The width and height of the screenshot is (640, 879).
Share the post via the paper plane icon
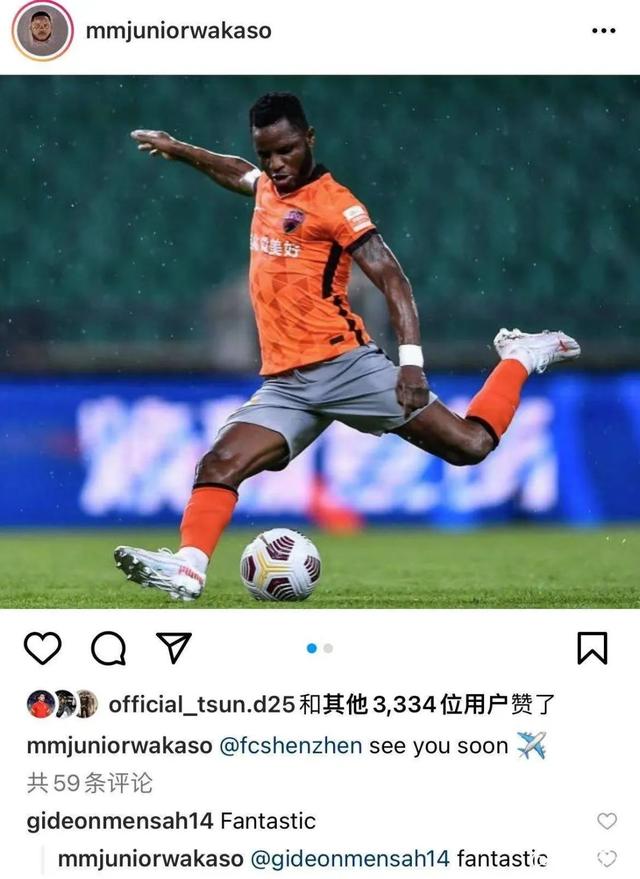click(x=174, y=648)
